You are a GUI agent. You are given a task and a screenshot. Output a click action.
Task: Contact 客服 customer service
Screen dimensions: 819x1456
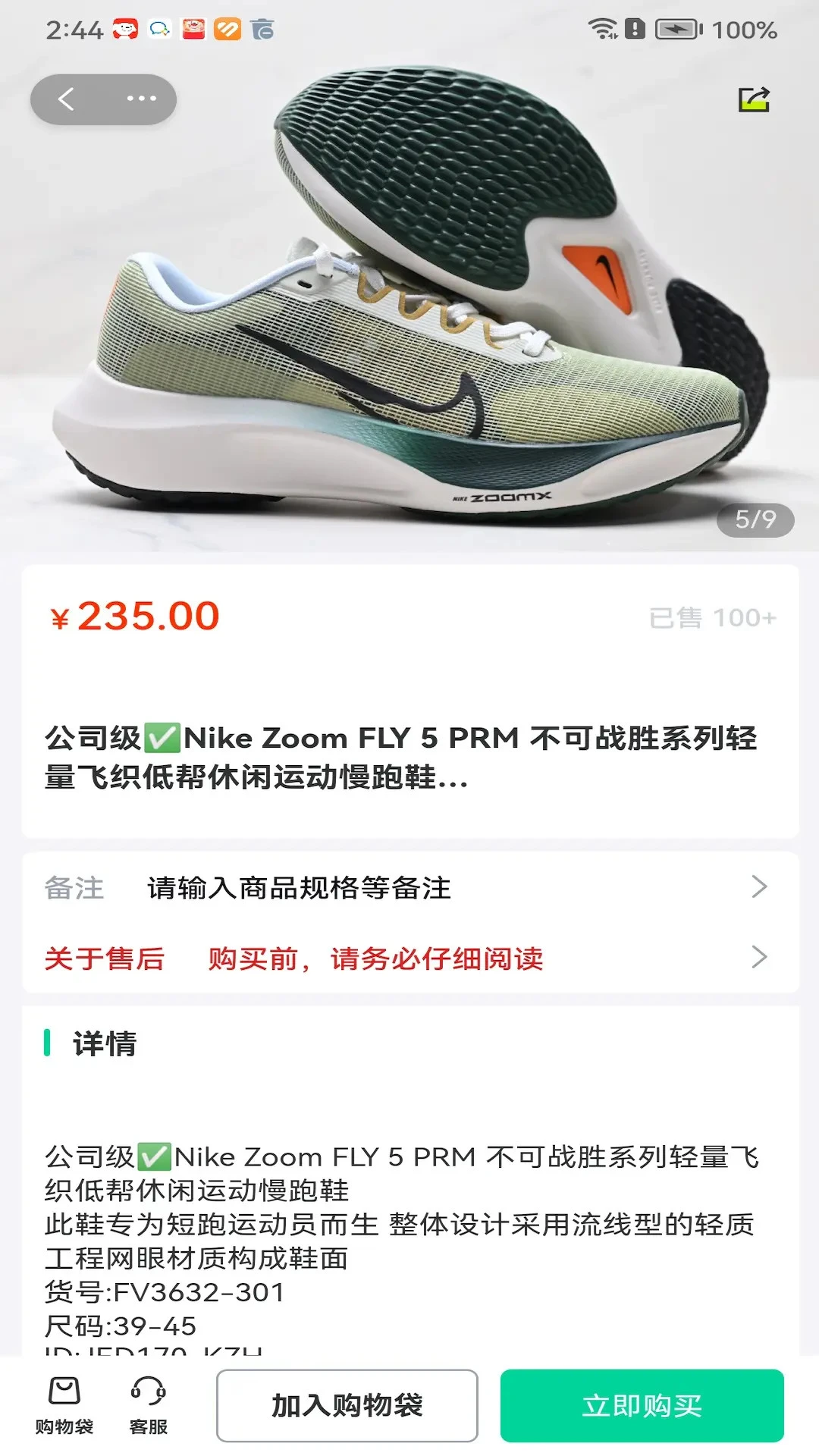148,1405
